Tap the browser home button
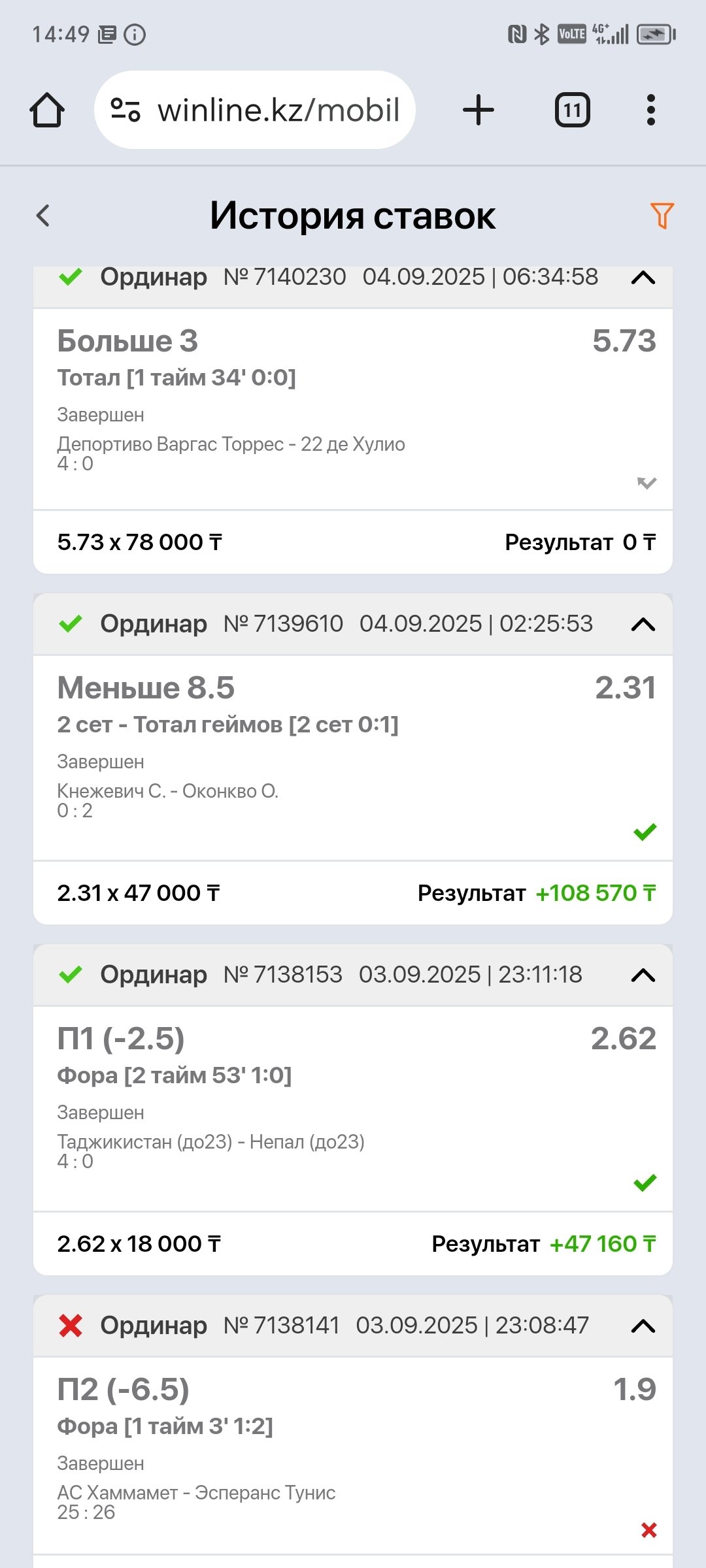The image size is (706, 1568). pos(47,110)
